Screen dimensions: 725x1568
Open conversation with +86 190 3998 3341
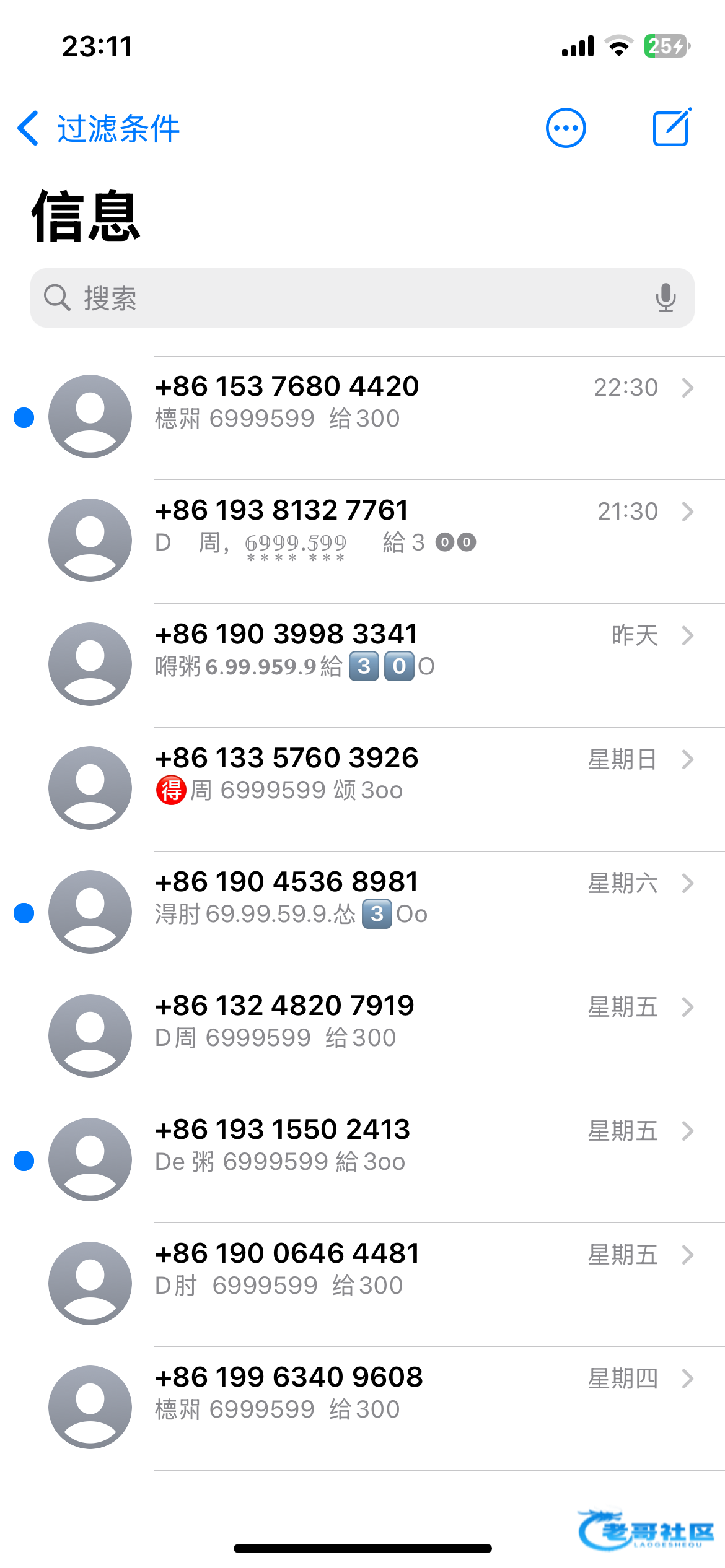tap(362, 666)
